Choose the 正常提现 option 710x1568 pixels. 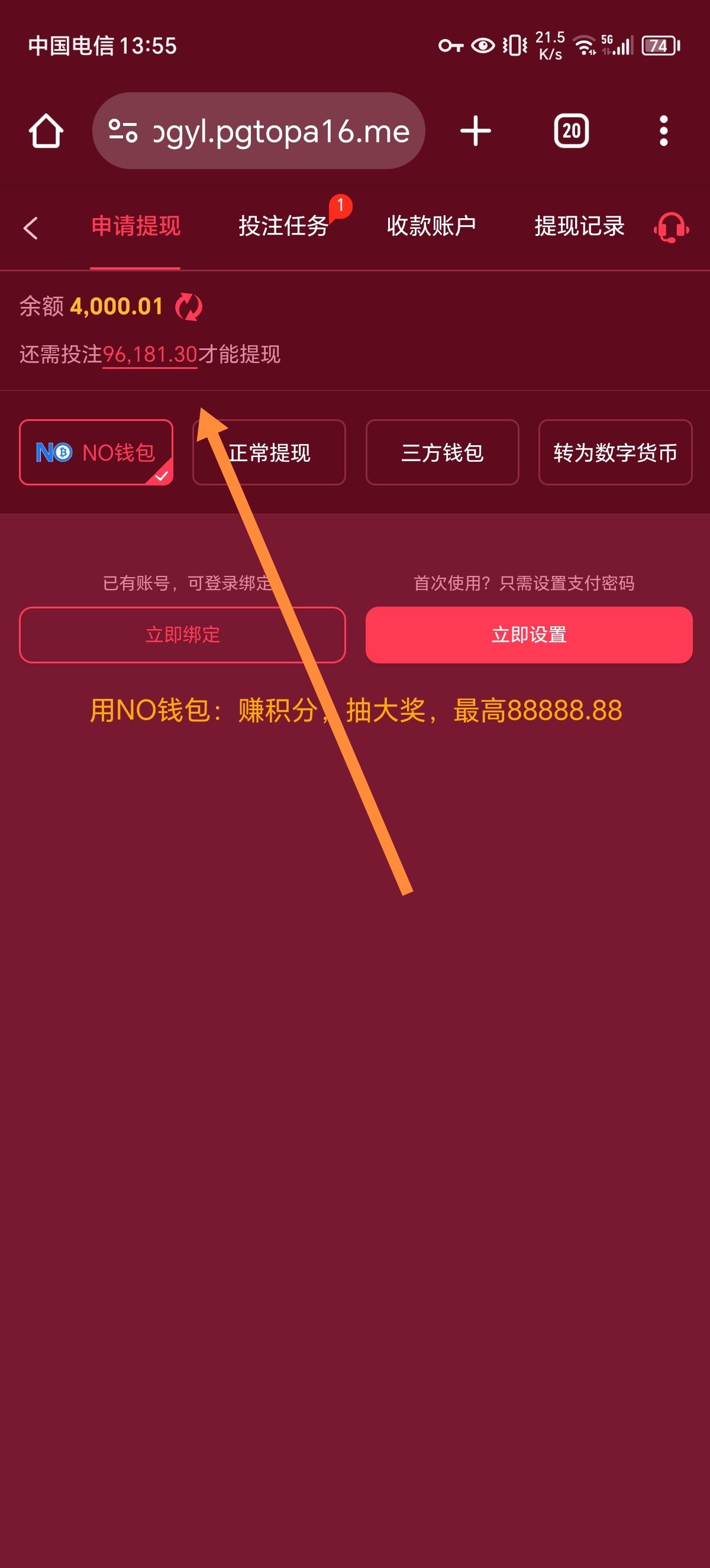click(x=269, y=452)
